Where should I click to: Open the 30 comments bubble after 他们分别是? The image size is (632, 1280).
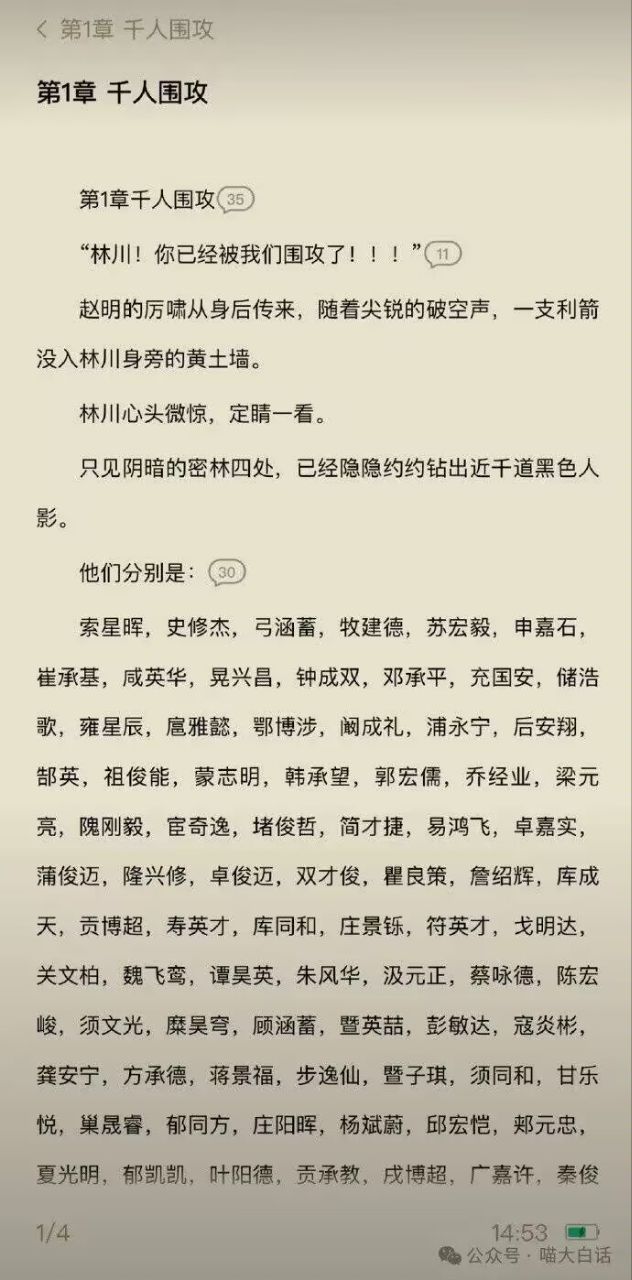click(227, 573)
